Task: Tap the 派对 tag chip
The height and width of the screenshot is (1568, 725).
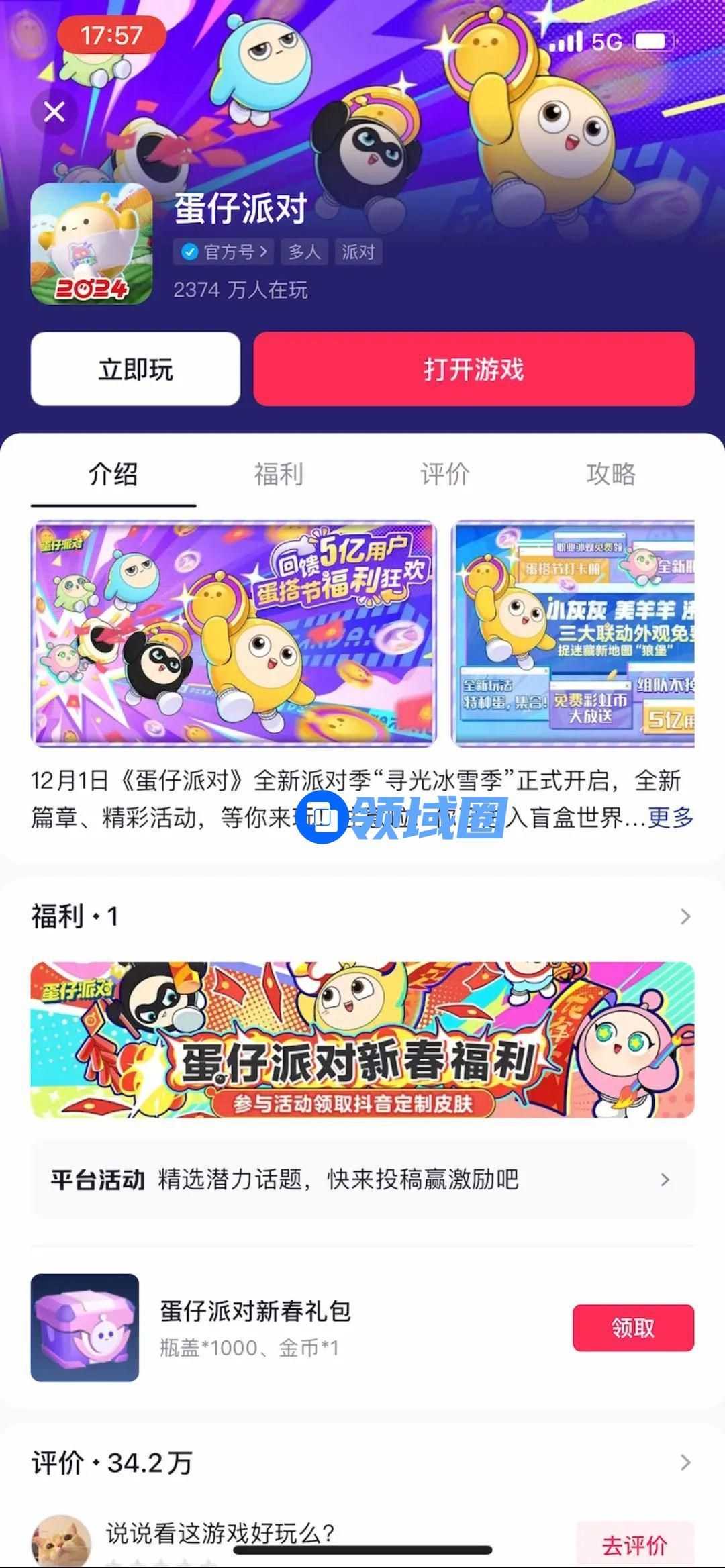Action: pos(358,252)
